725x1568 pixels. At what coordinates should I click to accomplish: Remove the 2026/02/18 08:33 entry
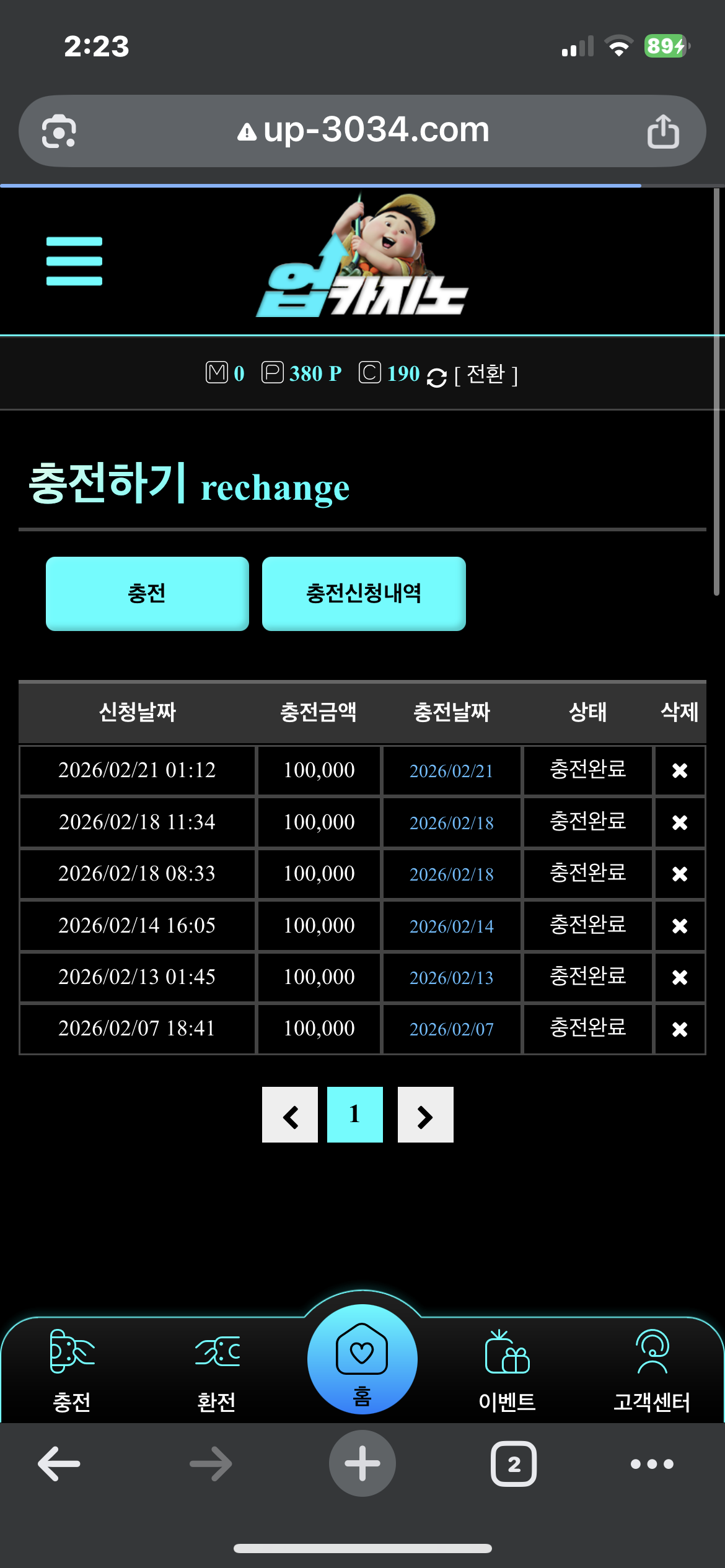680,874
